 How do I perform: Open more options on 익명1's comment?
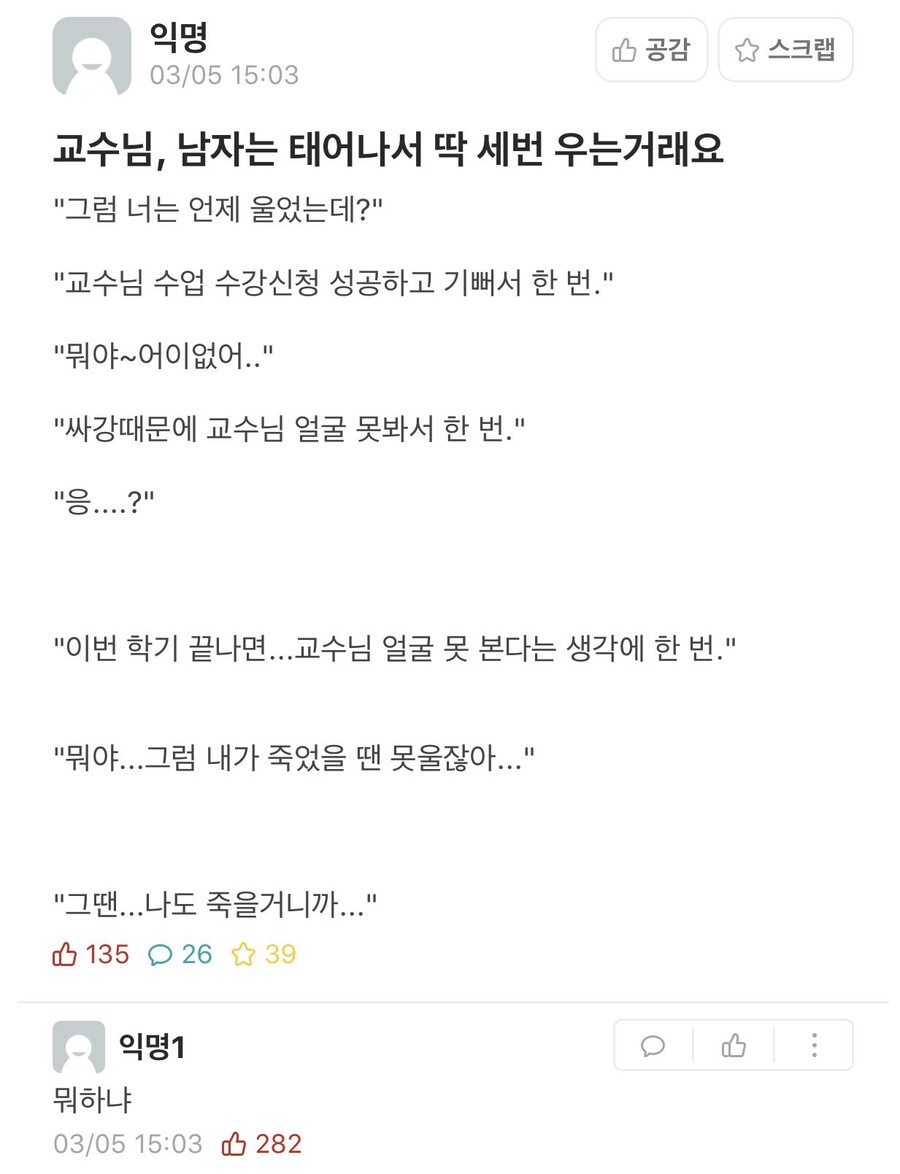click(x=814, y=1046)
